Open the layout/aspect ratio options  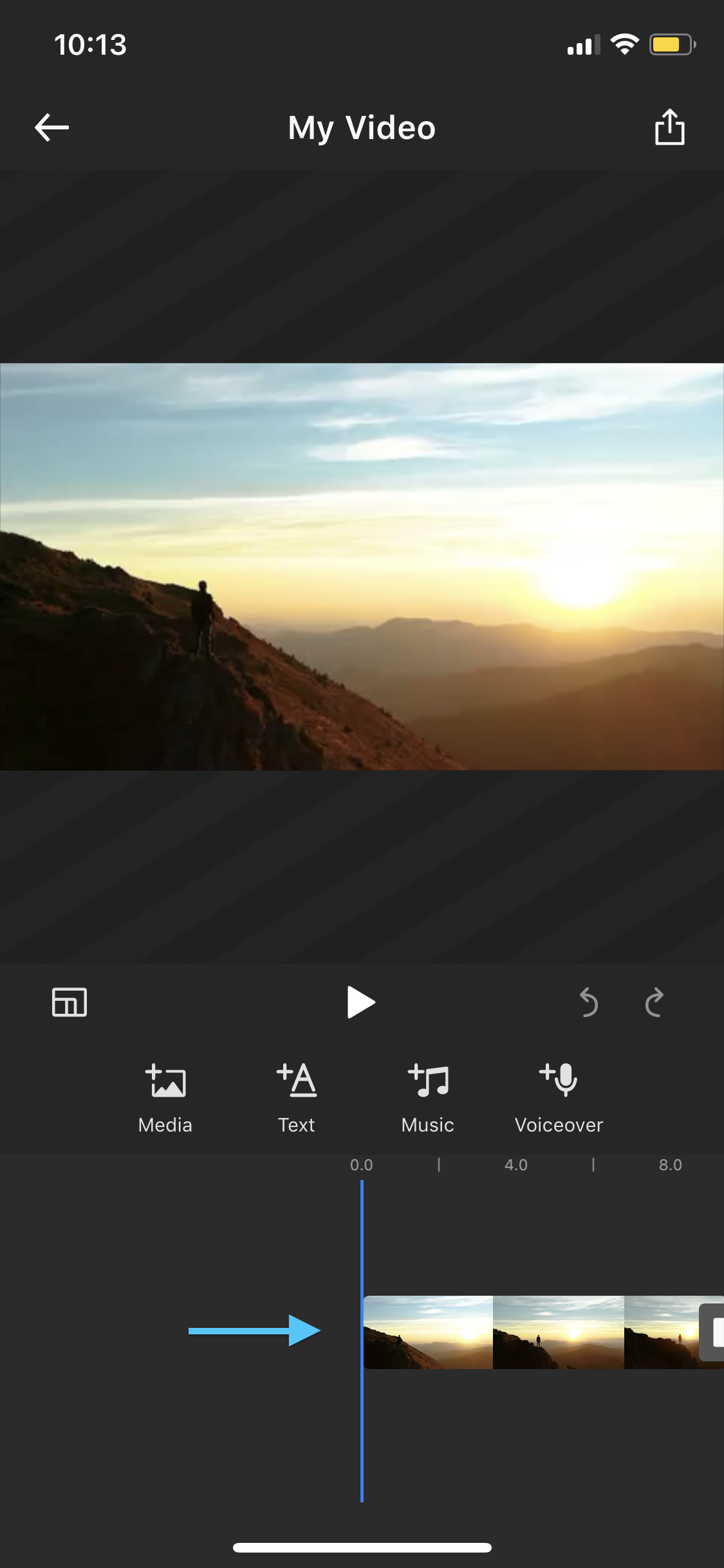[70, 1002]
